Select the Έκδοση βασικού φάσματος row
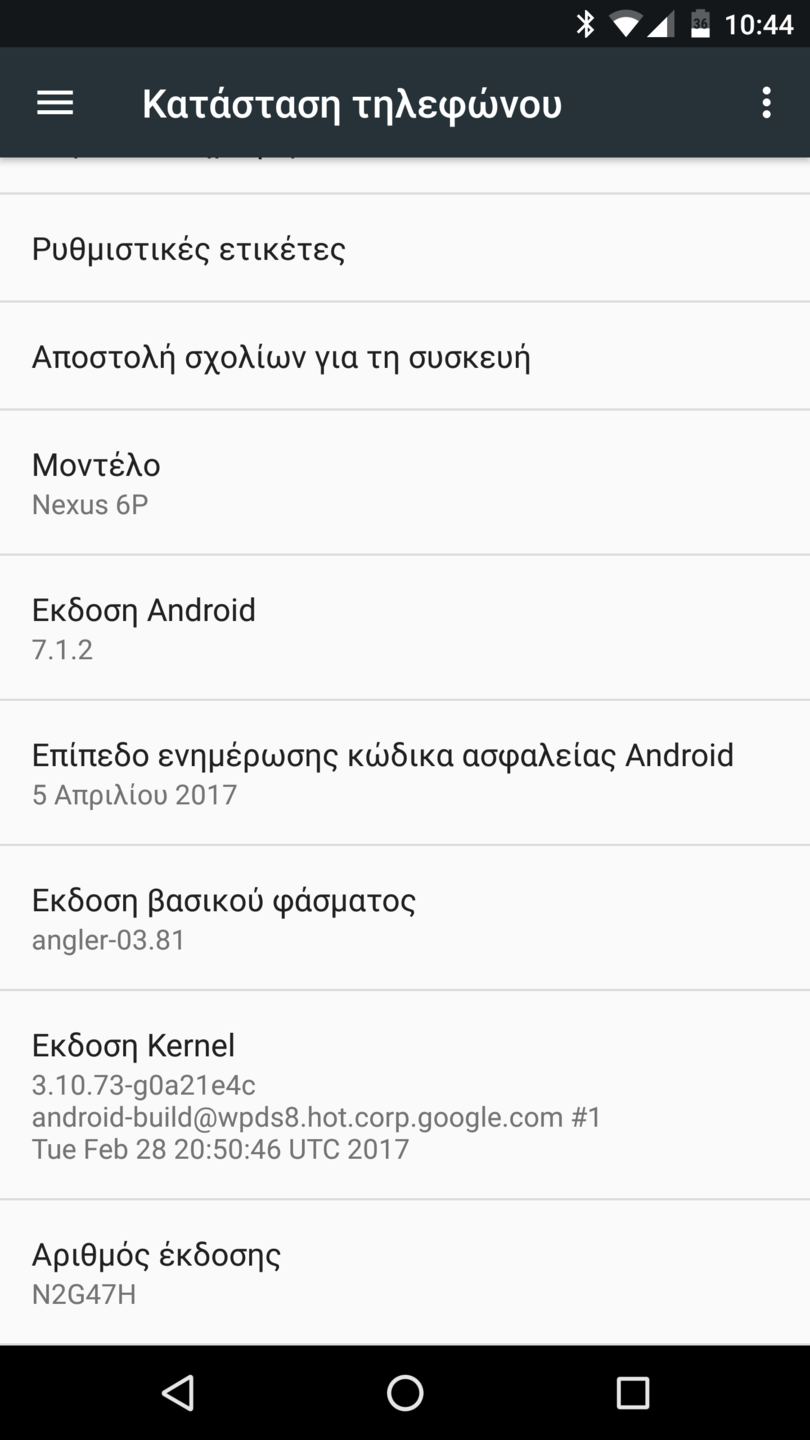 [404, 918]
